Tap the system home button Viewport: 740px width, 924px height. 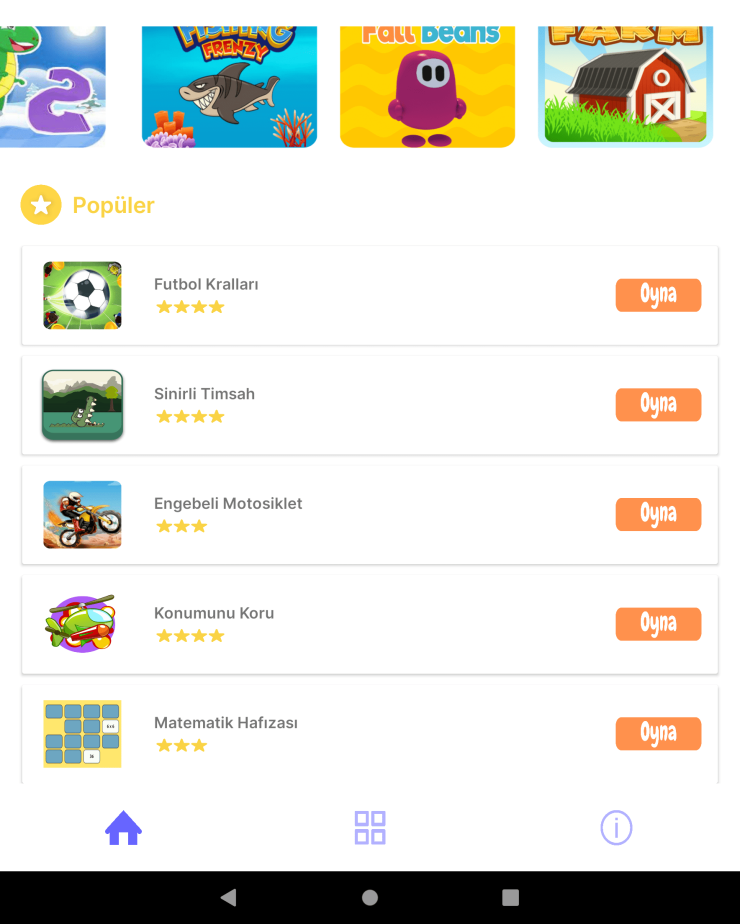pyautogui.click(x=370, y=897)
